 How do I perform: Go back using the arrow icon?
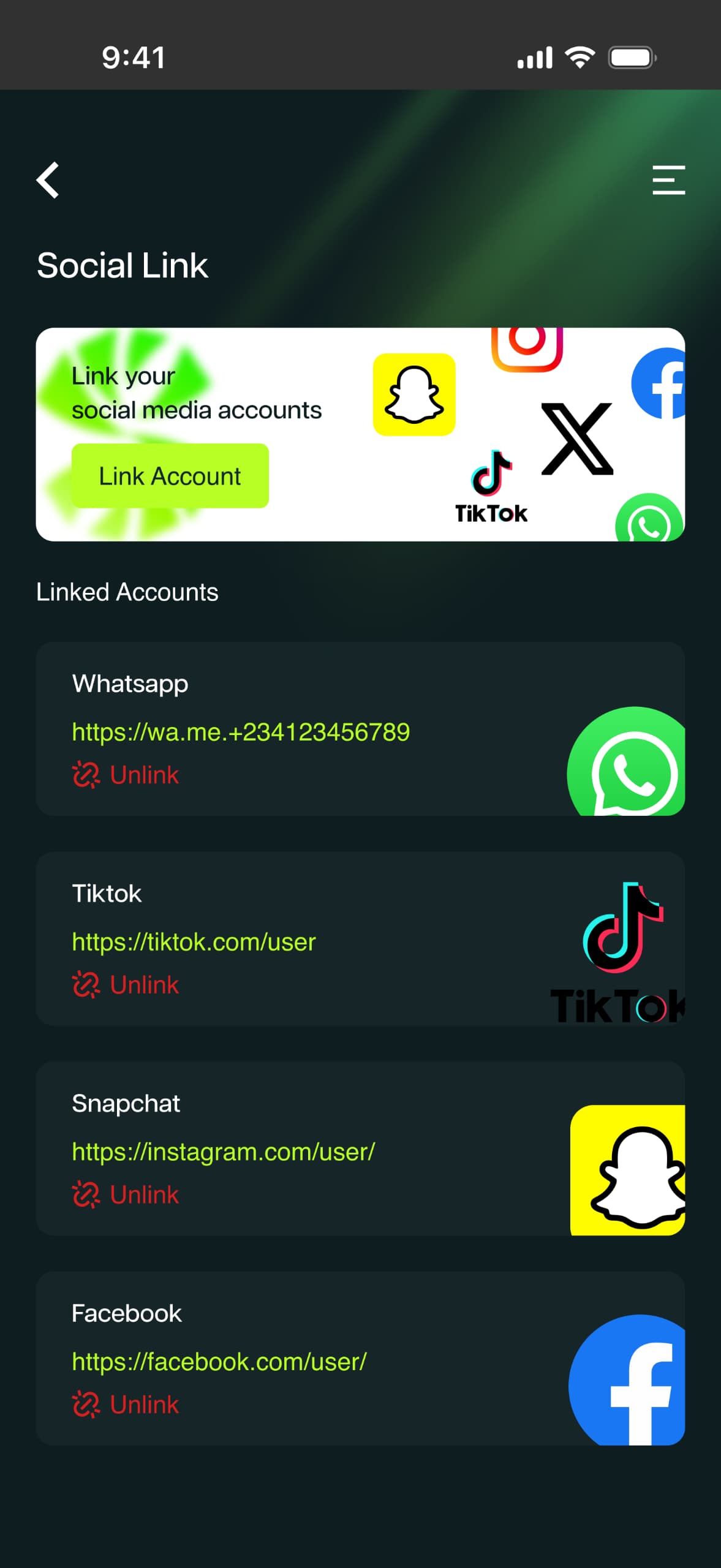pos(48,180)
